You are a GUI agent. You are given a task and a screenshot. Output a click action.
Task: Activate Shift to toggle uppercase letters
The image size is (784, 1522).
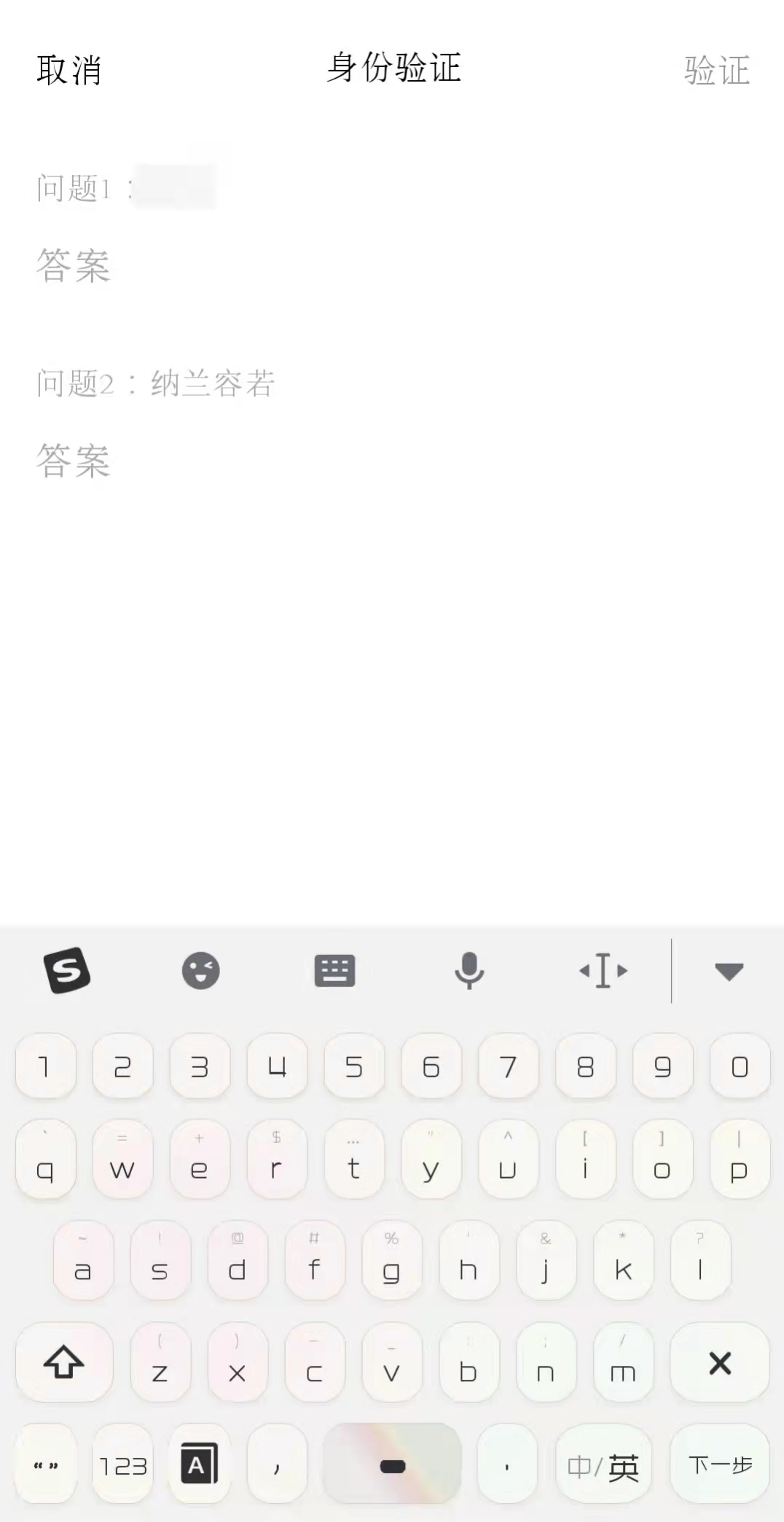point(64,1362)
